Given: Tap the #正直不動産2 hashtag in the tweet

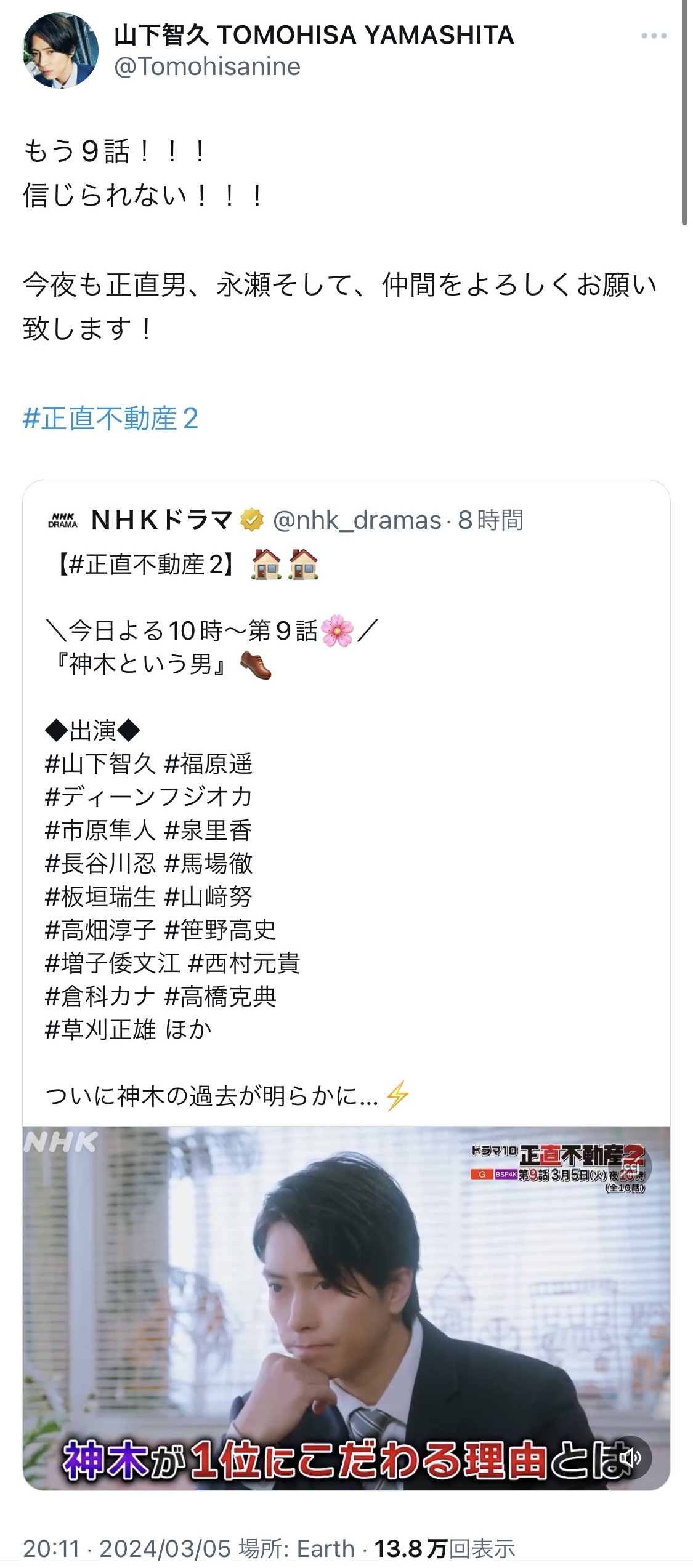Looking at the screenshot, I should tap(110, 419).
